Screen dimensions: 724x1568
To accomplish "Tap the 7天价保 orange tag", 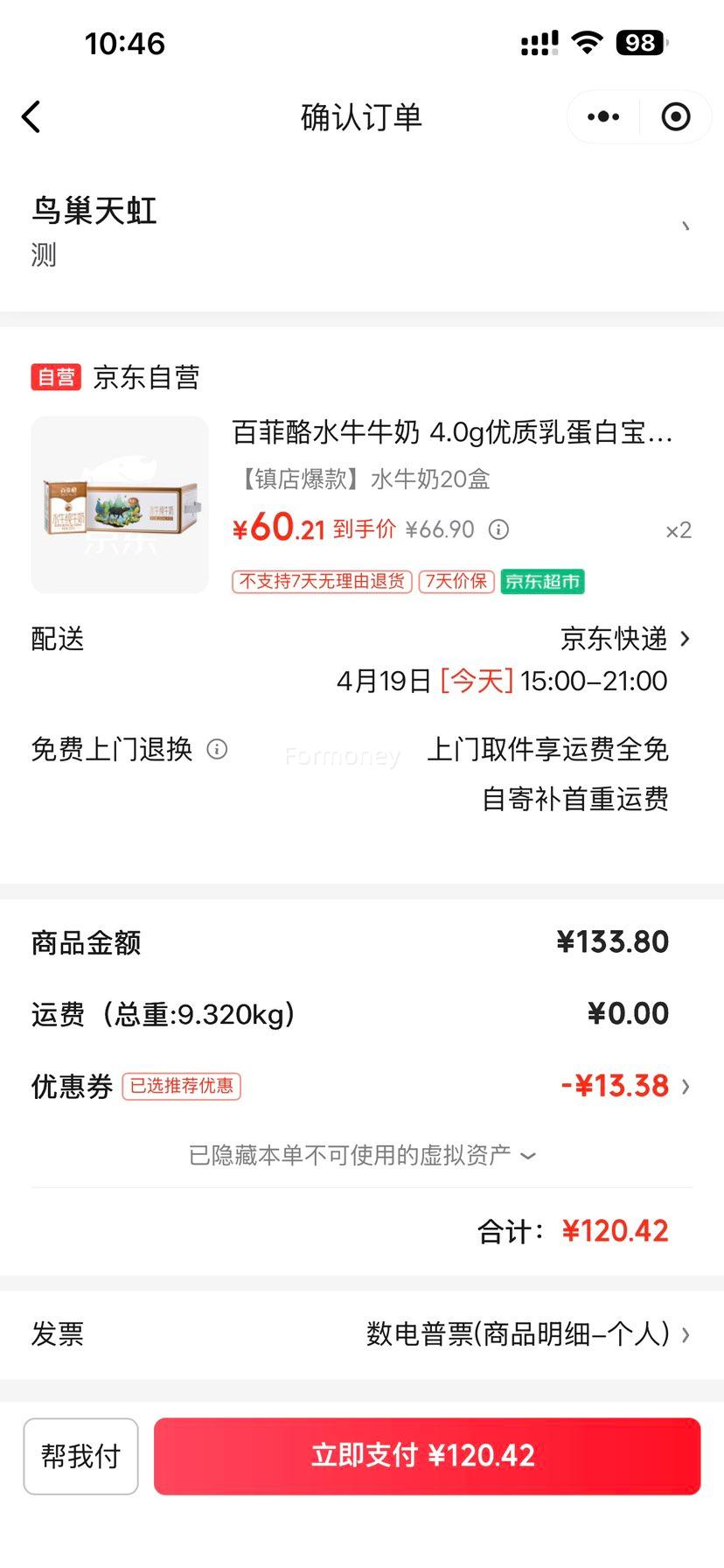I will tap(456, 580).
